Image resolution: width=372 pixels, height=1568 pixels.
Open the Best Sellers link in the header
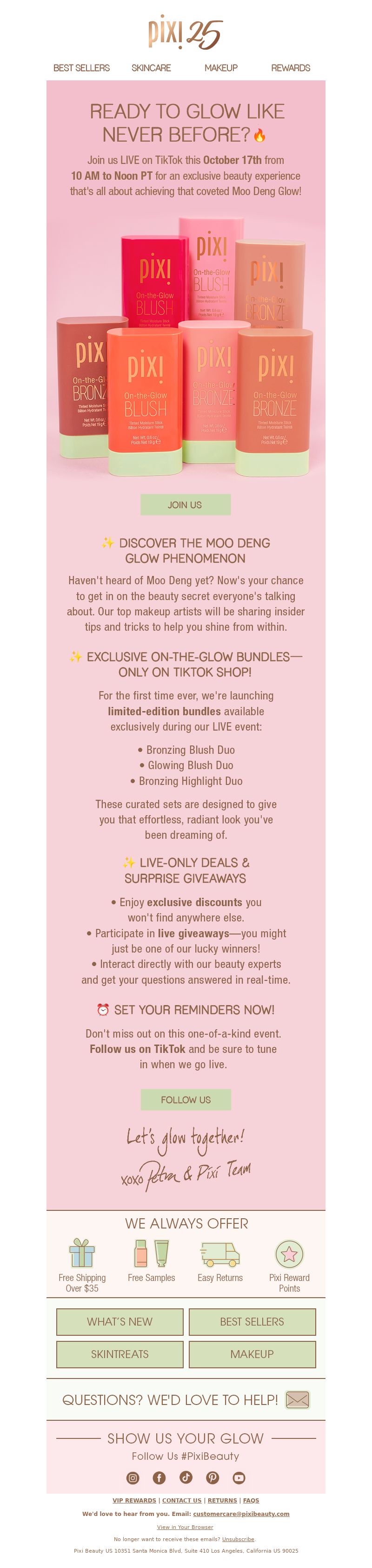(81, 68)
